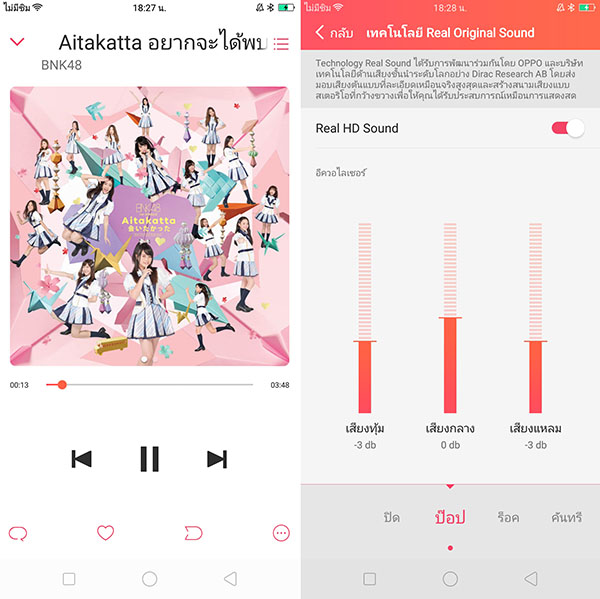Select the ป๊อป equalizer preset
The width and height of the screenshot is (600, 599).
450,518
